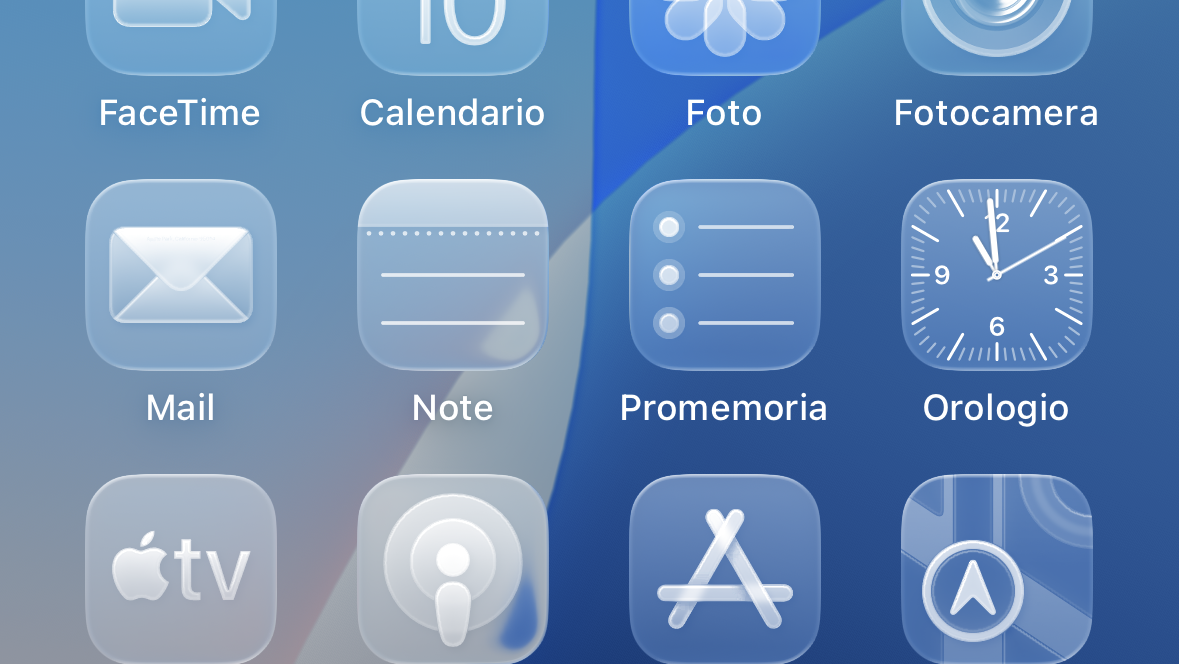This screenshot has width=1179, height=664.
Task: Open the App Store
Action: [x=725, y=570]
